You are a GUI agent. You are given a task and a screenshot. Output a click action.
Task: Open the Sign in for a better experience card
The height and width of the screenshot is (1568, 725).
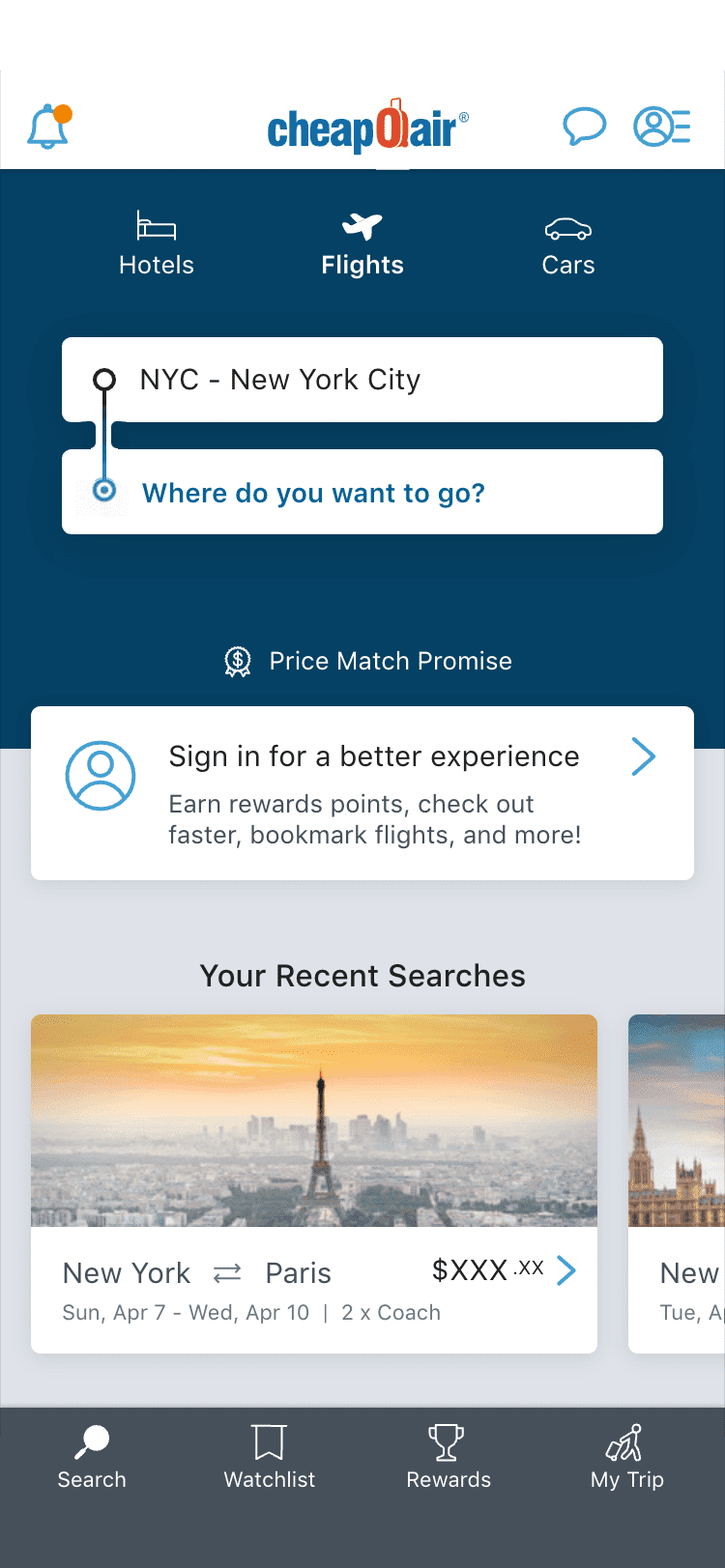click(362, 793)
